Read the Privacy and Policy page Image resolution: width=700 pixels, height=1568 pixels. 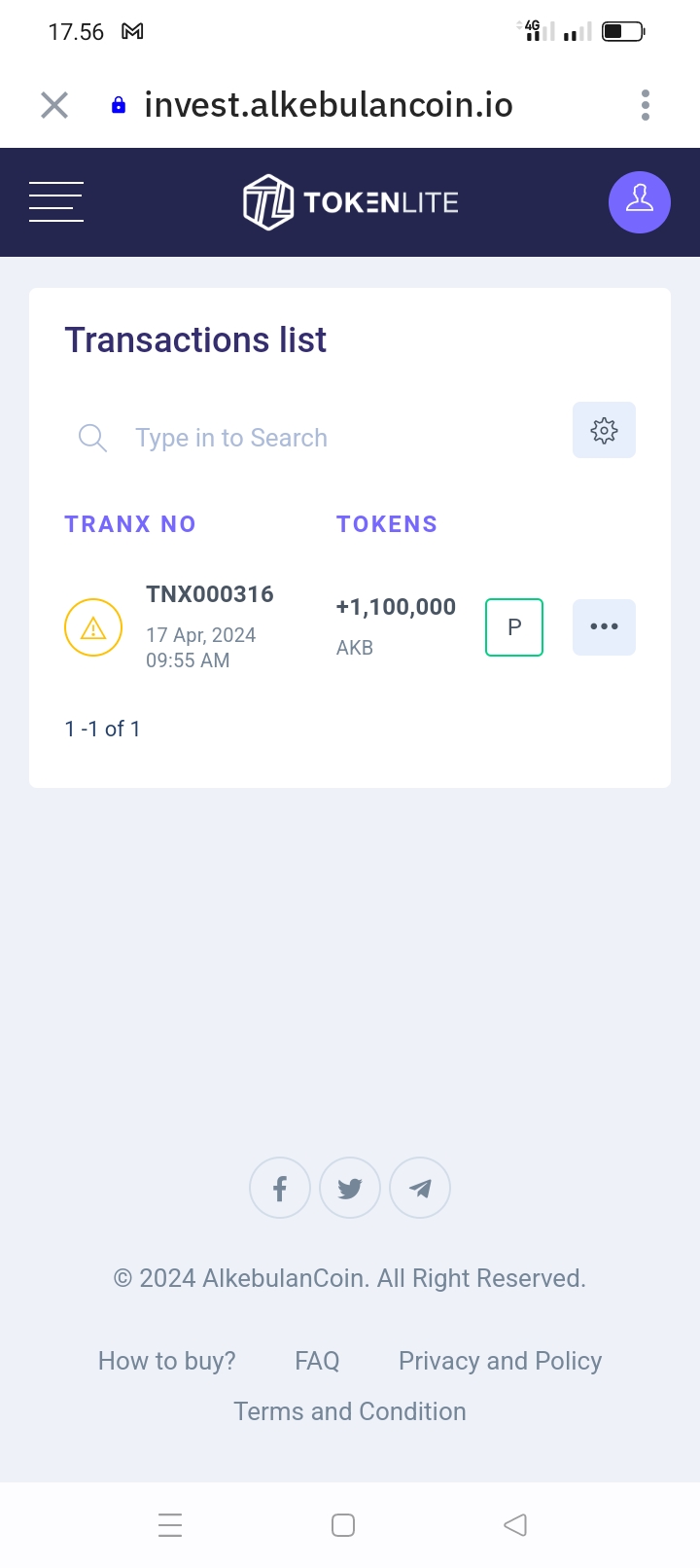click(x=500, y=1361)
